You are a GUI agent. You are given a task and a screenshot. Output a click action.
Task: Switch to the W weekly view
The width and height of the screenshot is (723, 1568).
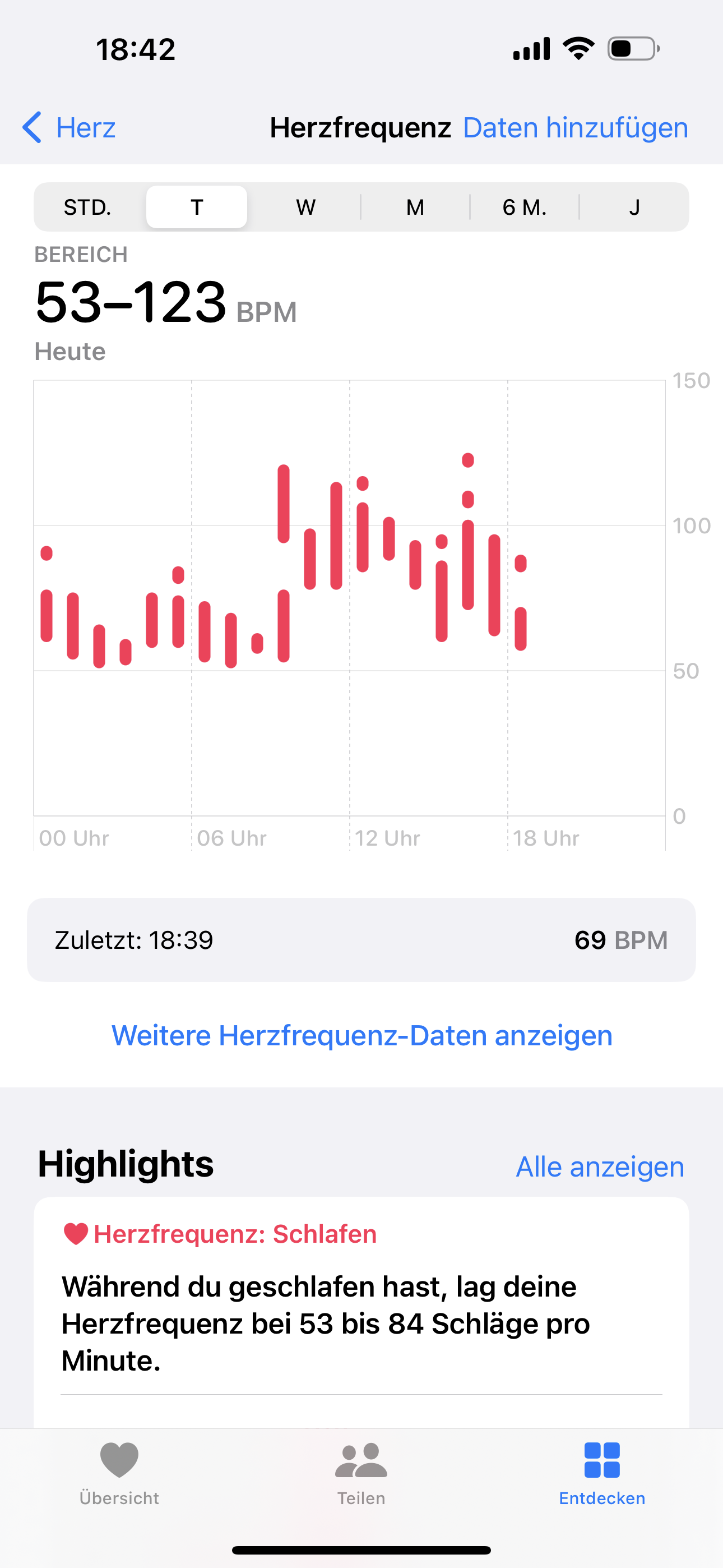point(305,207)
